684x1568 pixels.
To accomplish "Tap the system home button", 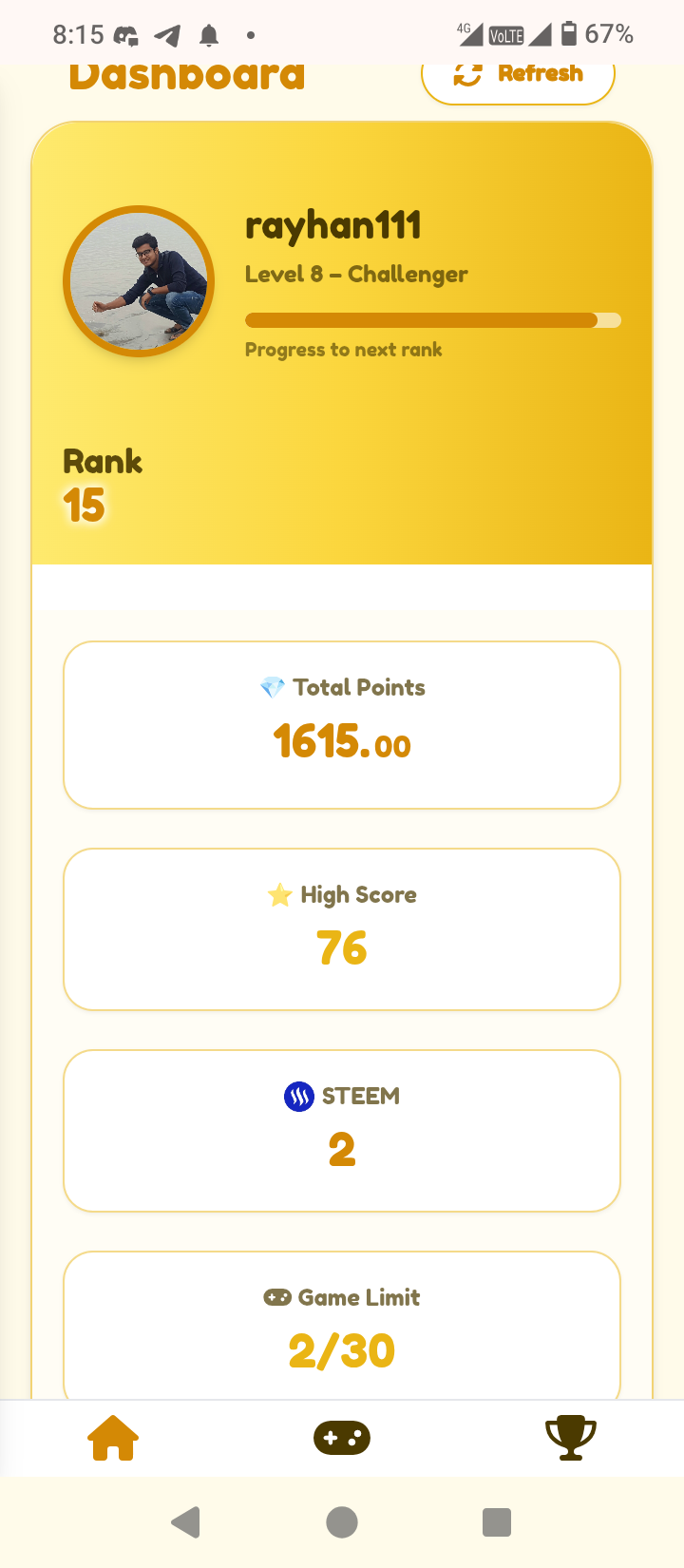I will pos(342,1522).
